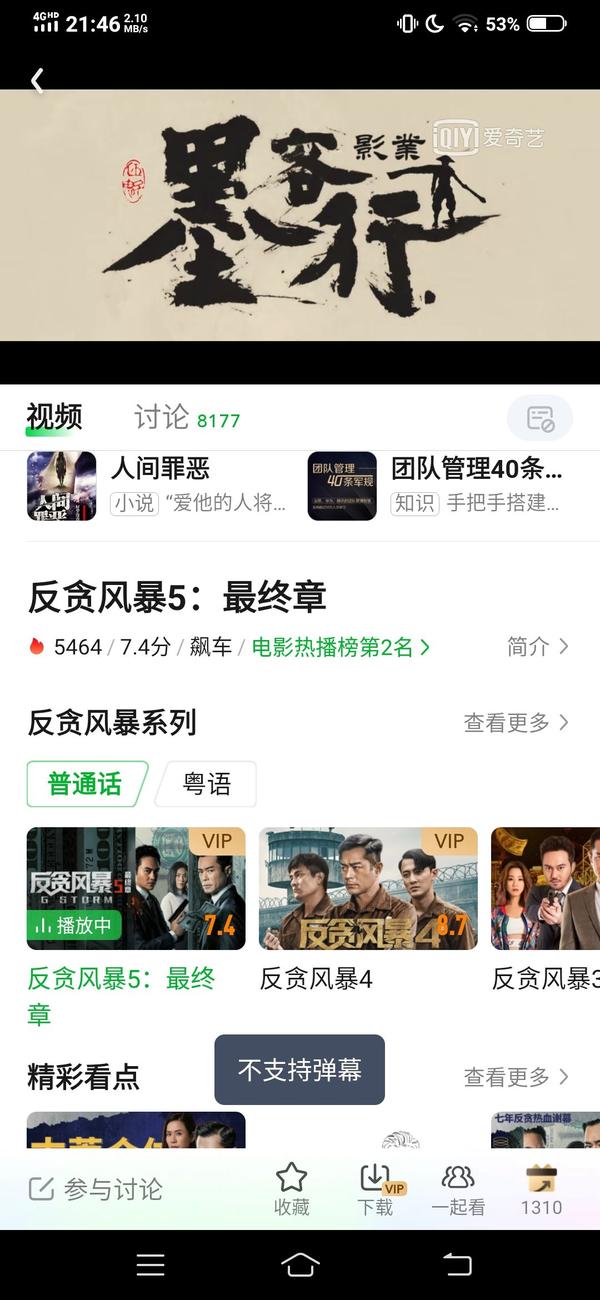Download the movie with 下载
Image resolution: width=600 pixels, height=1300 pixels.
click(376, 1189)
